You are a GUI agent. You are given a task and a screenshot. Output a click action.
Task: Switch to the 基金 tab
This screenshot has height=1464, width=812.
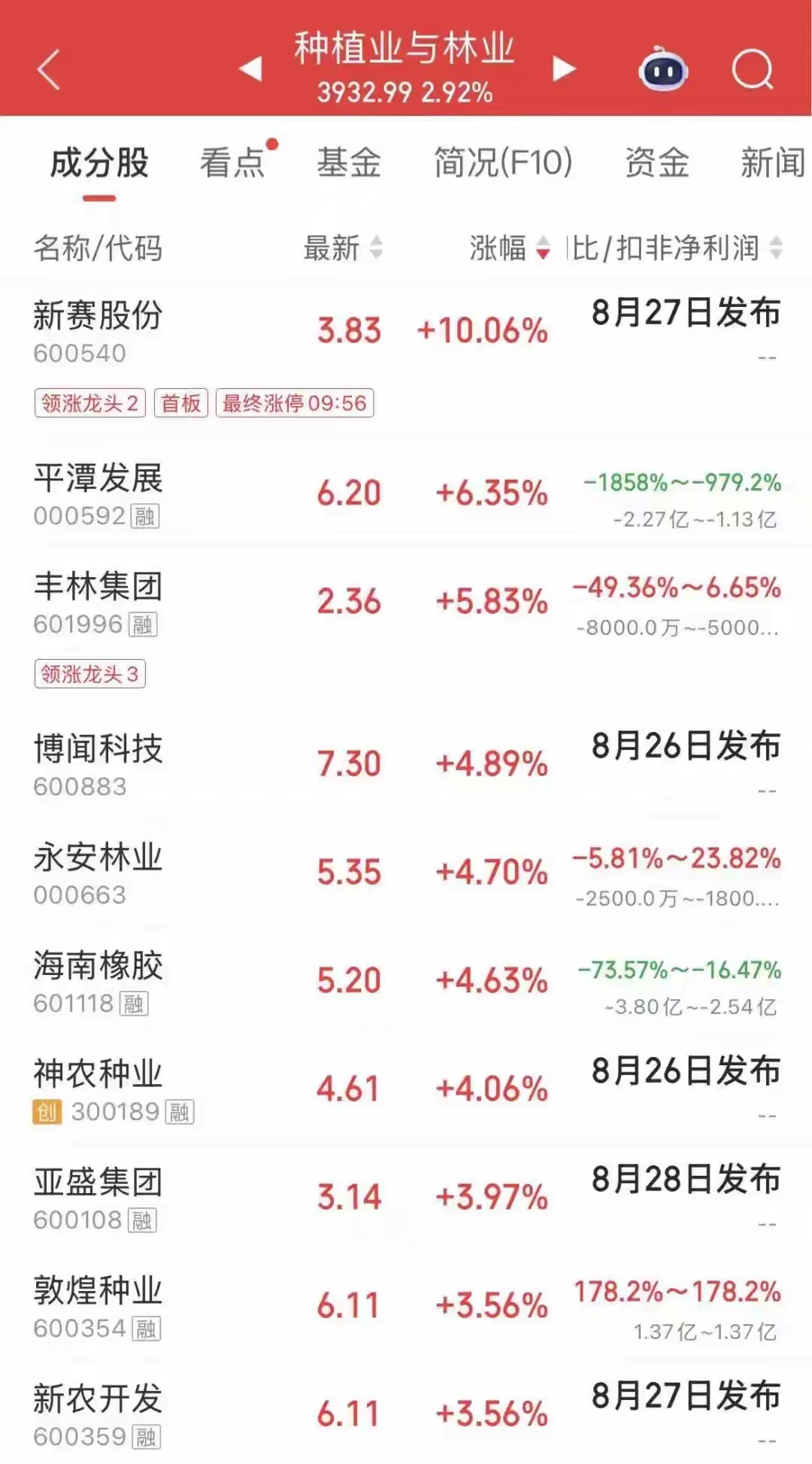(349, 162)
